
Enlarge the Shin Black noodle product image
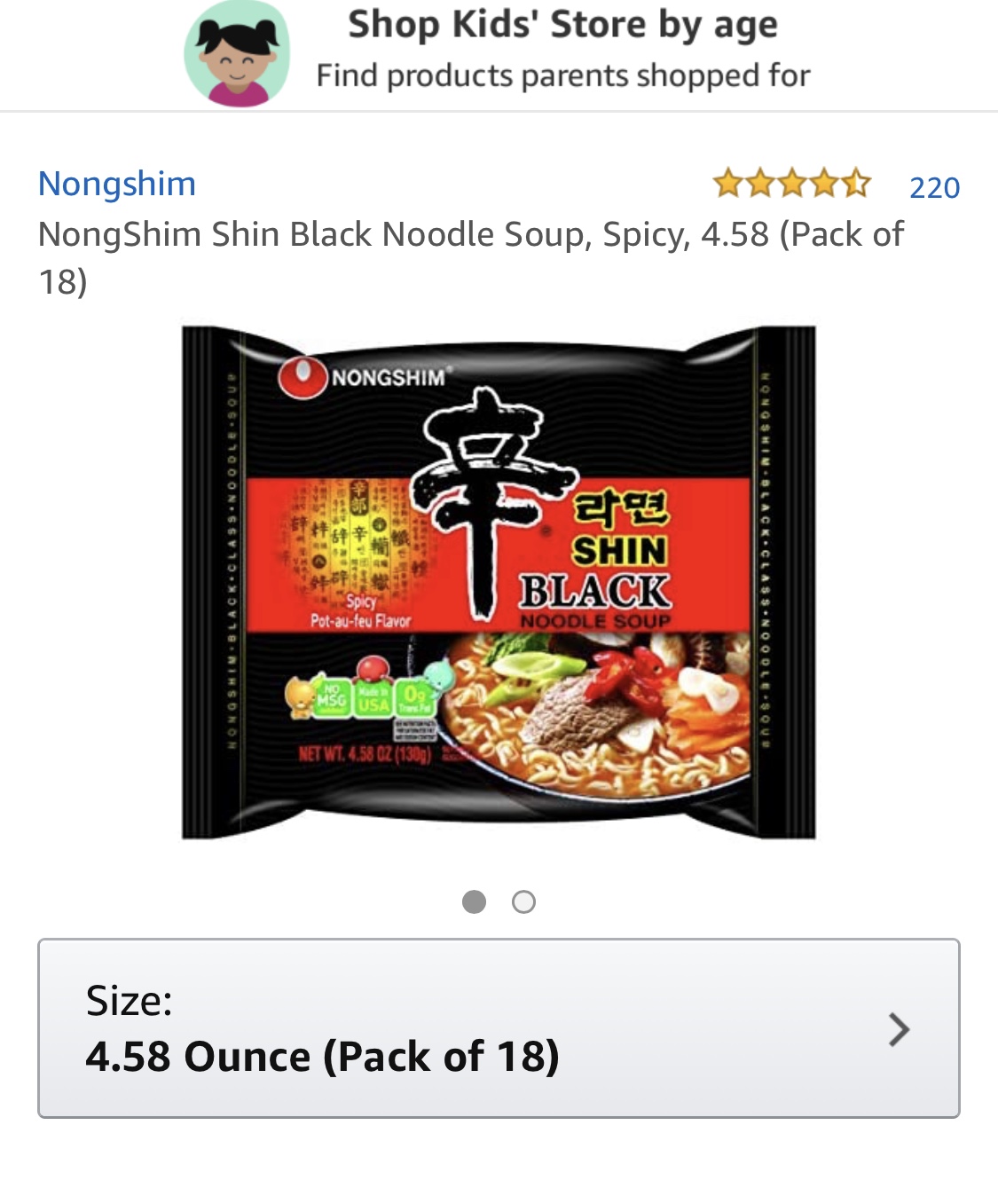pyautogui.click(x=499, y=582)
